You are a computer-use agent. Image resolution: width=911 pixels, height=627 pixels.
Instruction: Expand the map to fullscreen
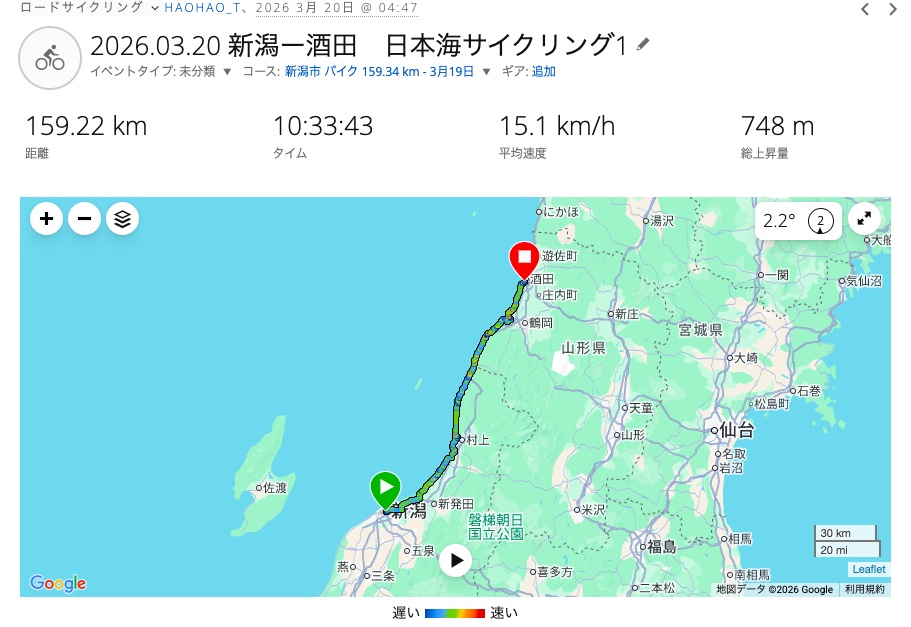pos(865,220)
